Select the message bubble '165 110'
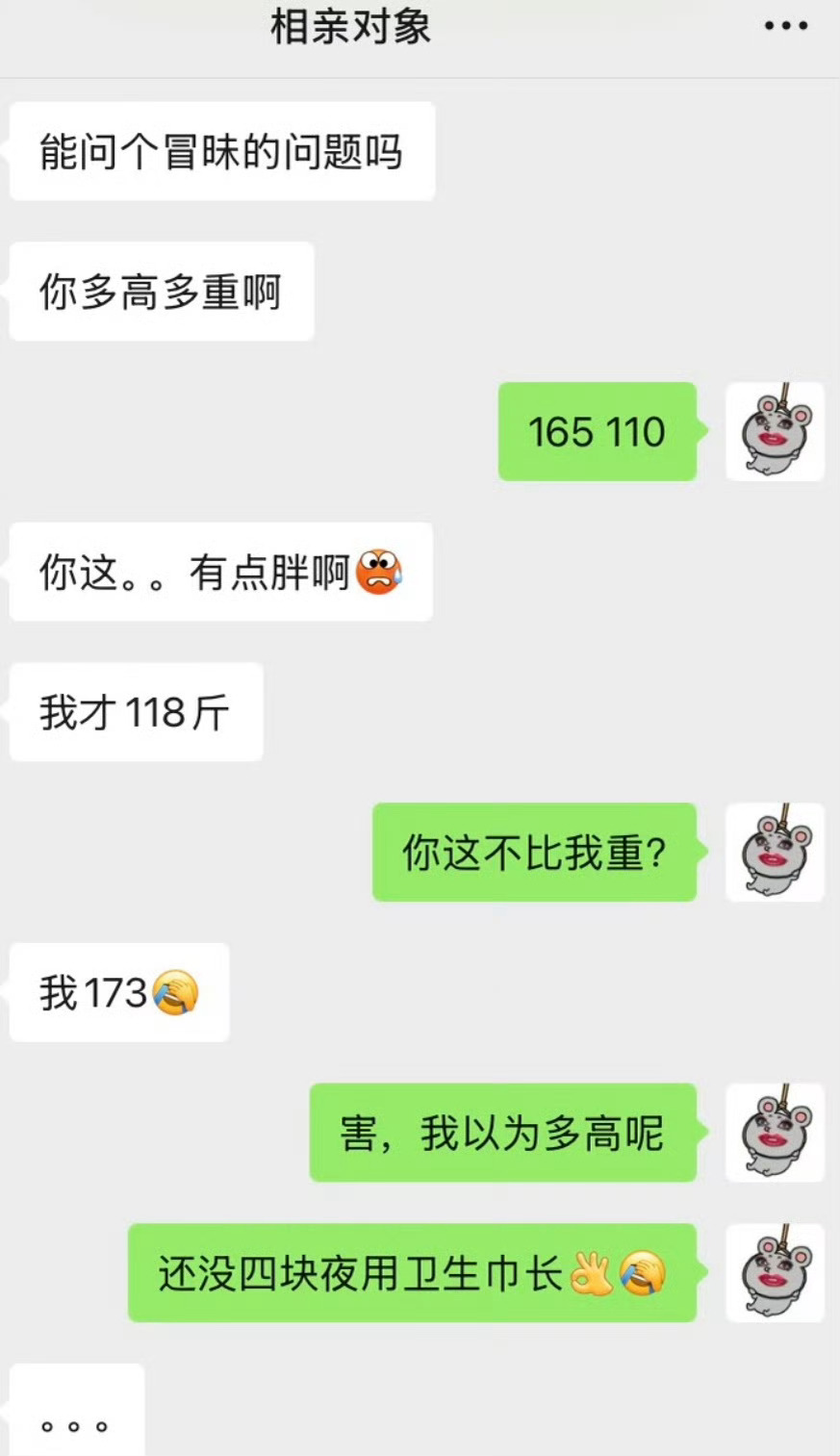 point(596,432)
